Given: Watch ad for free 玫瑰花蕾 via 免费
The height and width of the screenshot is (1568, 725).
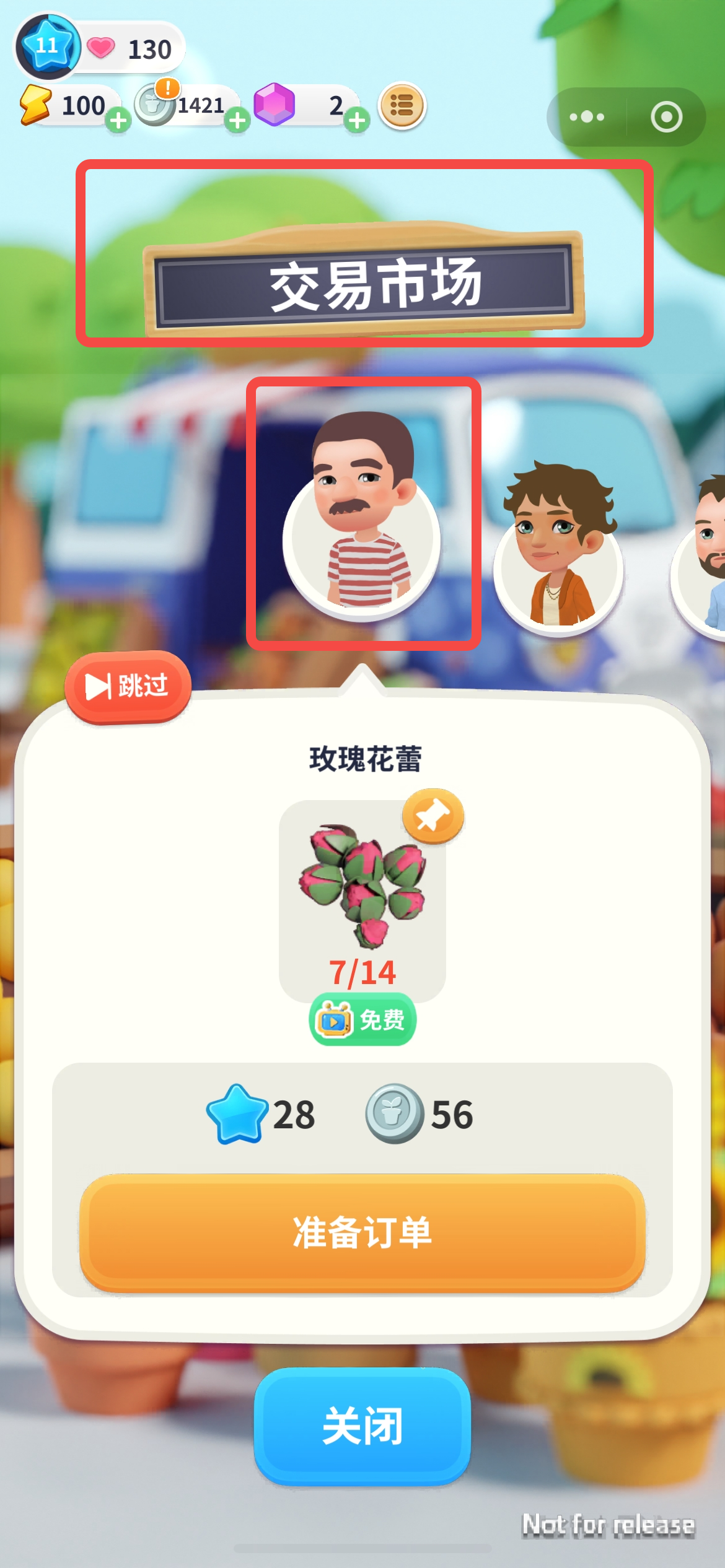Looking at the screenshot, I should pyautogui.click(x=362, y=1019).
